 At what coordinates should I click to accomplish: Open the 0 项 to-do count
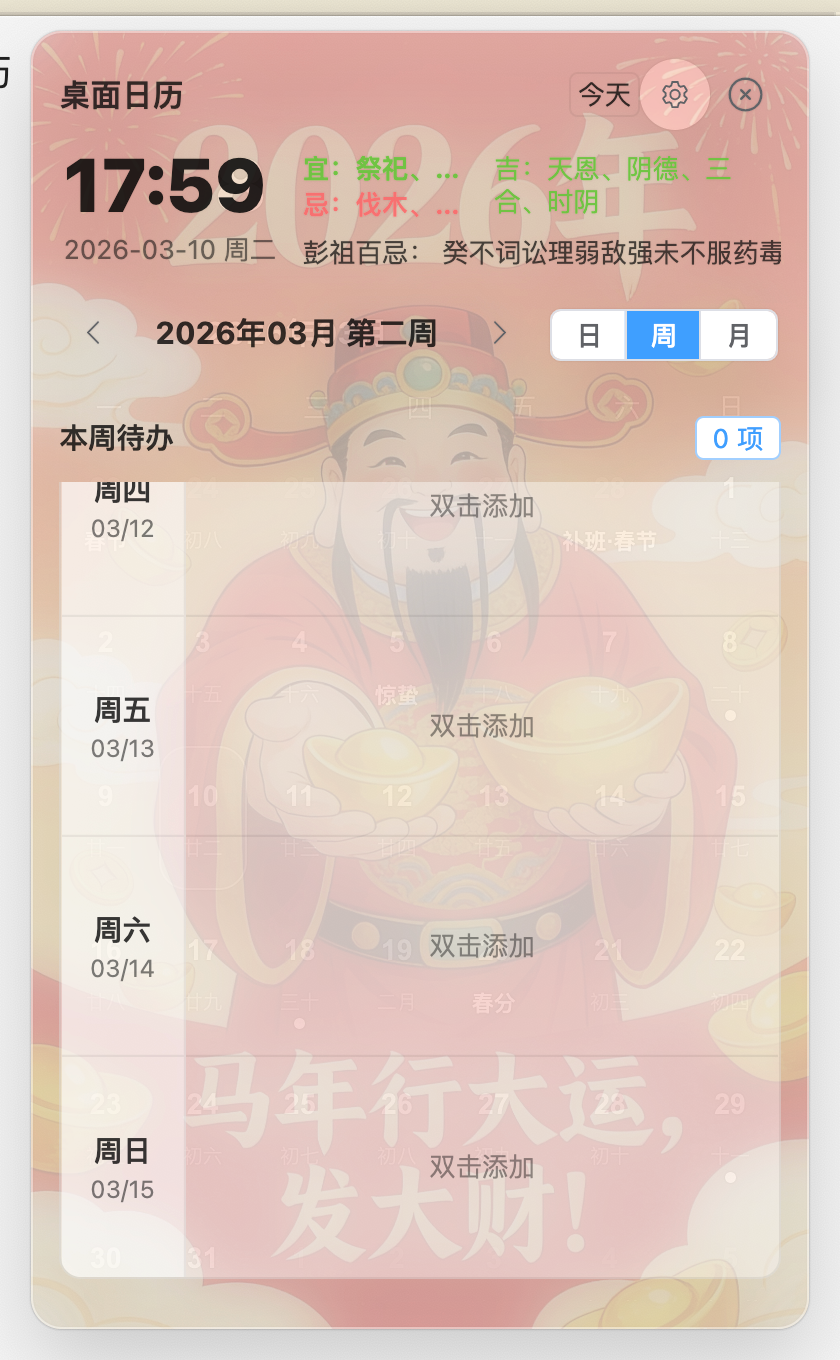(737, 438)
